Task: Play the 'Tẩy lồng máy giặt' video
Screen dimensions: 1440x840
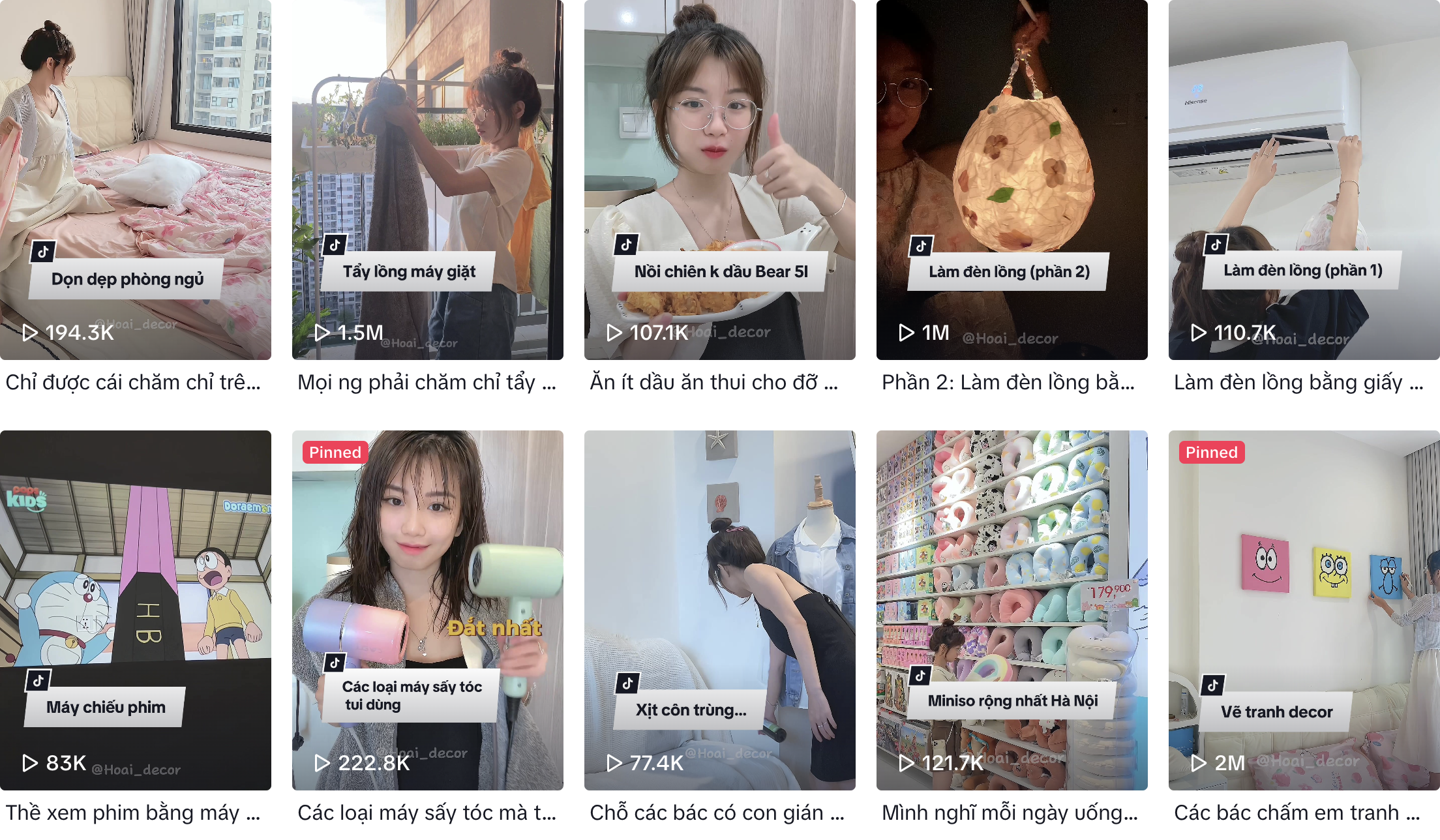Action: [x=427, y=179]
